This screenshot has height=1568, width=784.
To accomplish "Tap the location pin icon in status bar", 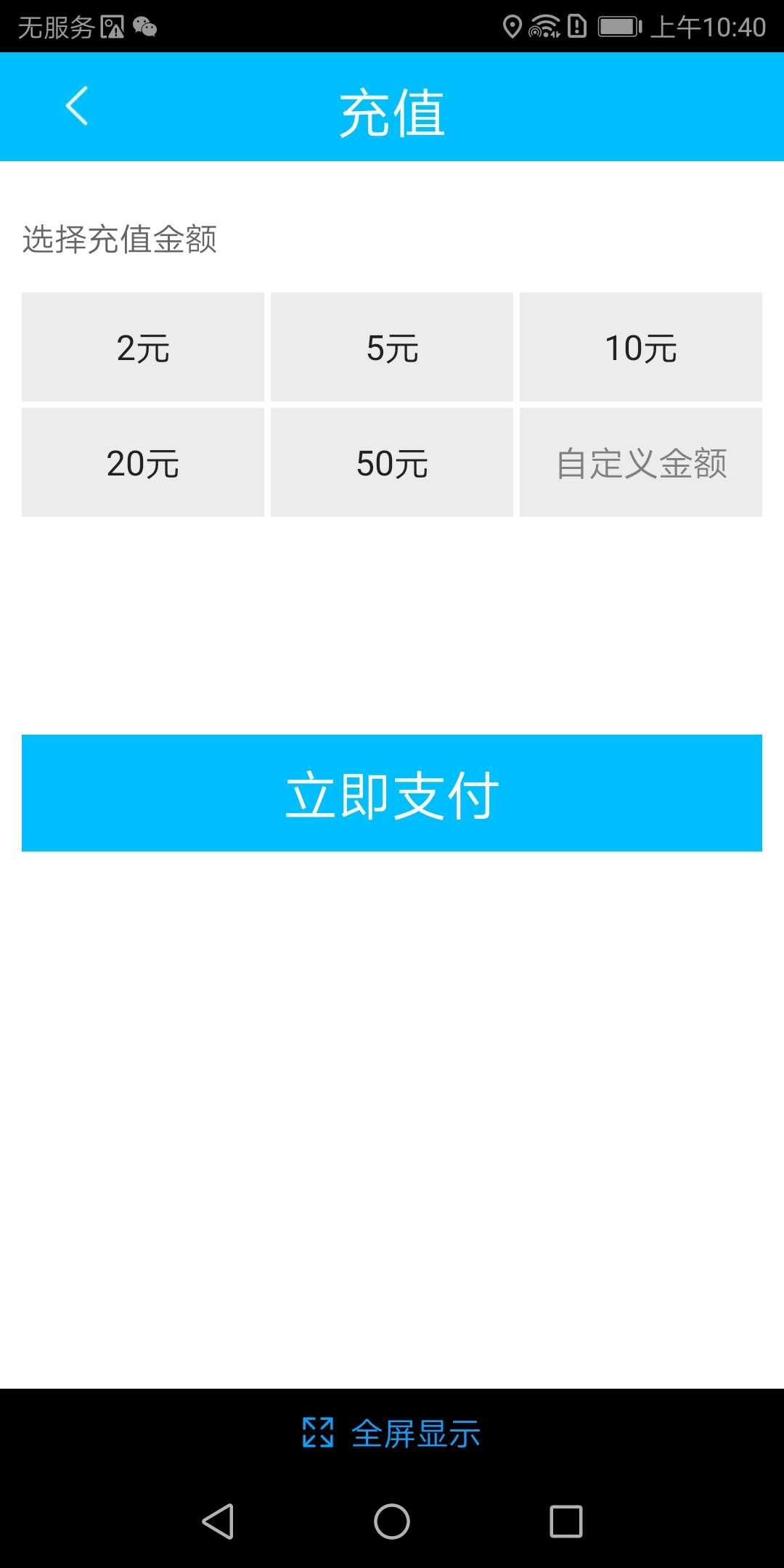I will [x=513, y=25].
